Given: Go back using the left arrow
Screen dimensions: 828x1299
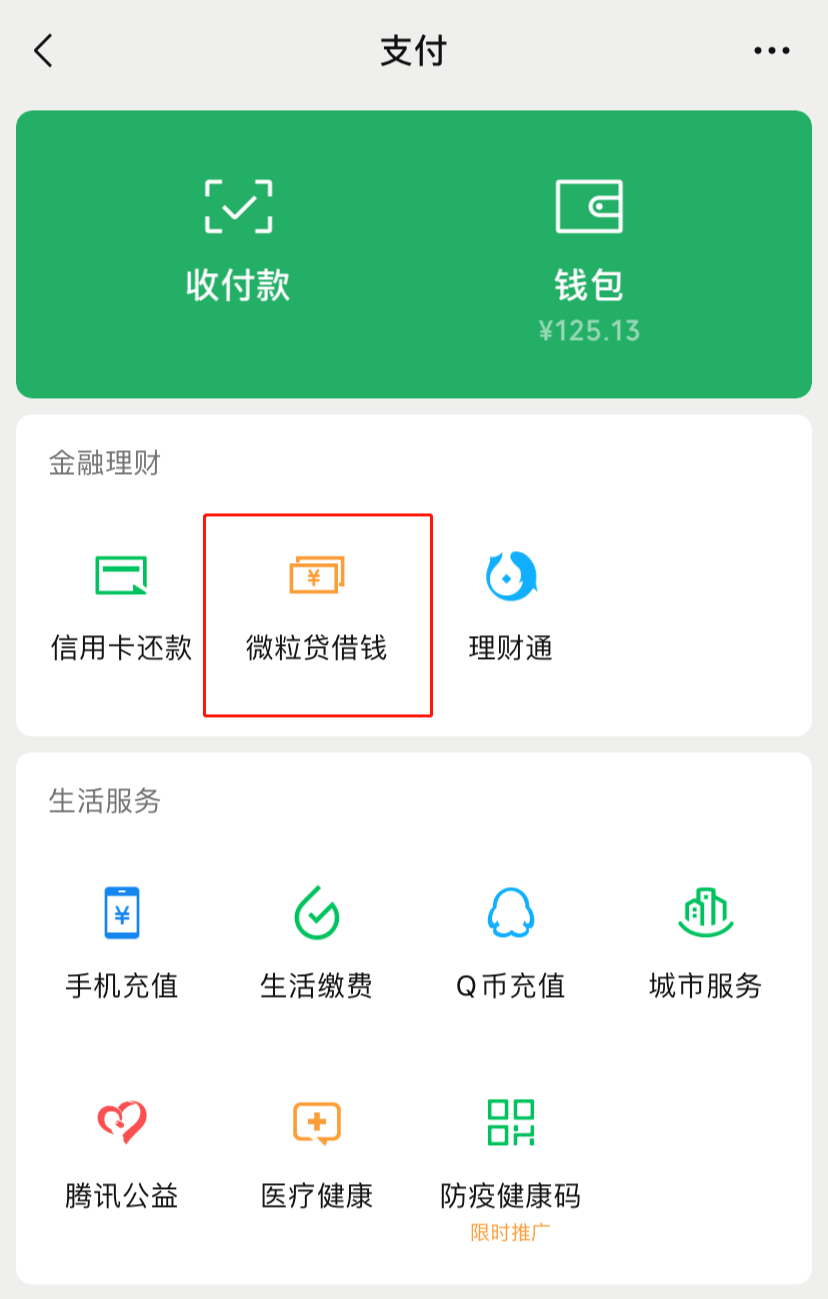Looking at the screenshot, I should point(44,49).
